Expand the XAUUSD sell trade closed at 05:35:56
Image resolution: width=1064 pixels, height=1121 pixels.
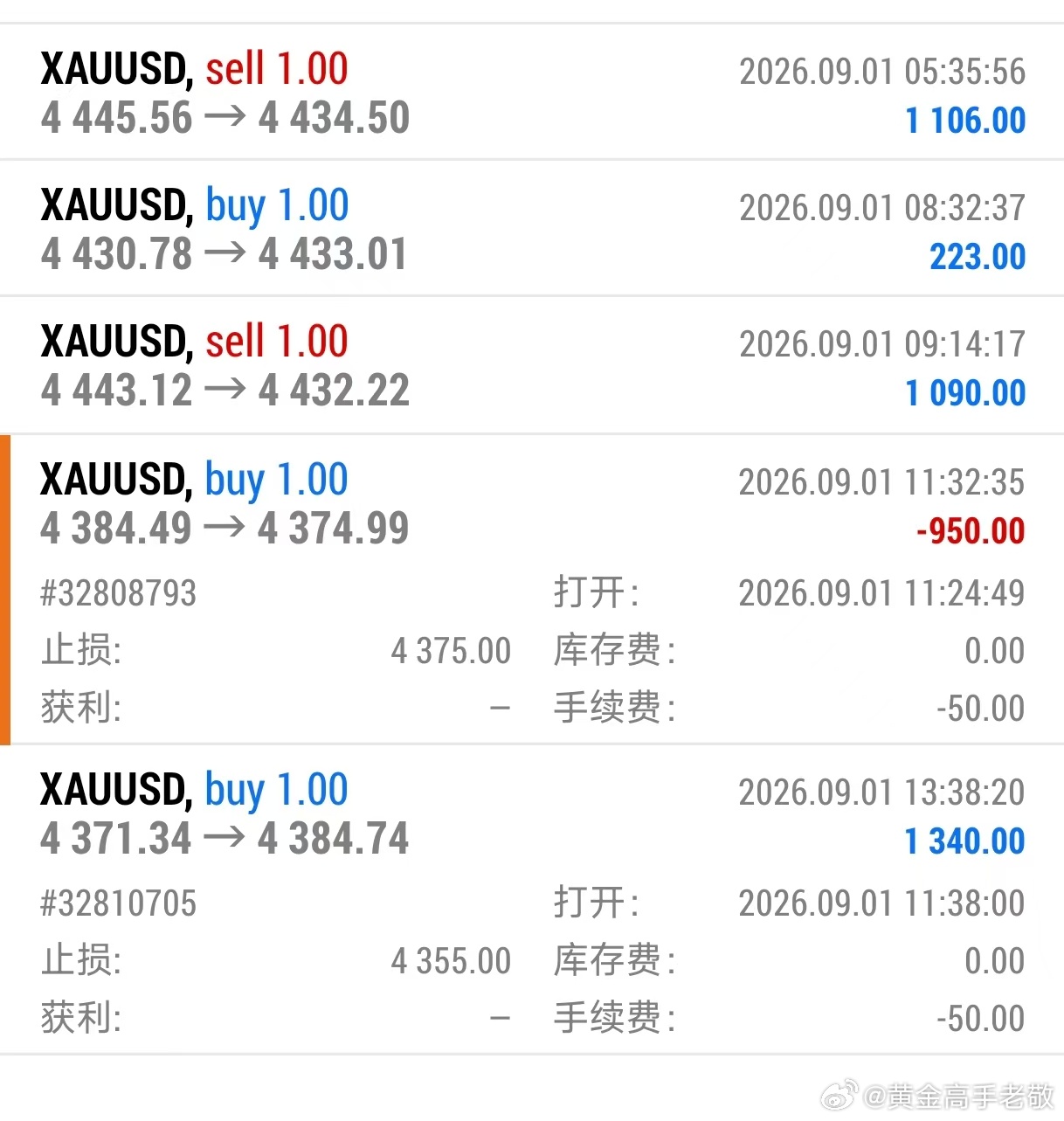pyautogui.click(x=532, y=92)
